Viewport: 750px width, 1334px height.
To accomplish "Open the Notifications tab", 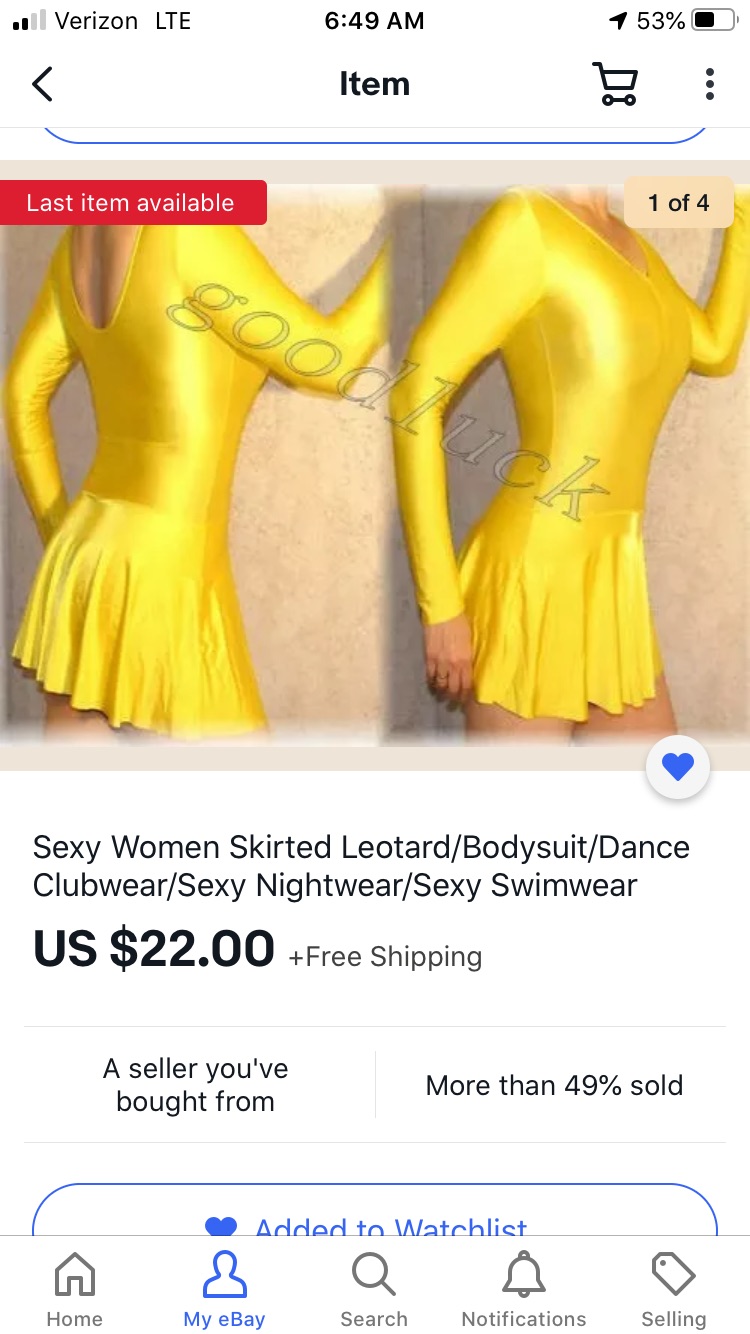I will 524,1290.
